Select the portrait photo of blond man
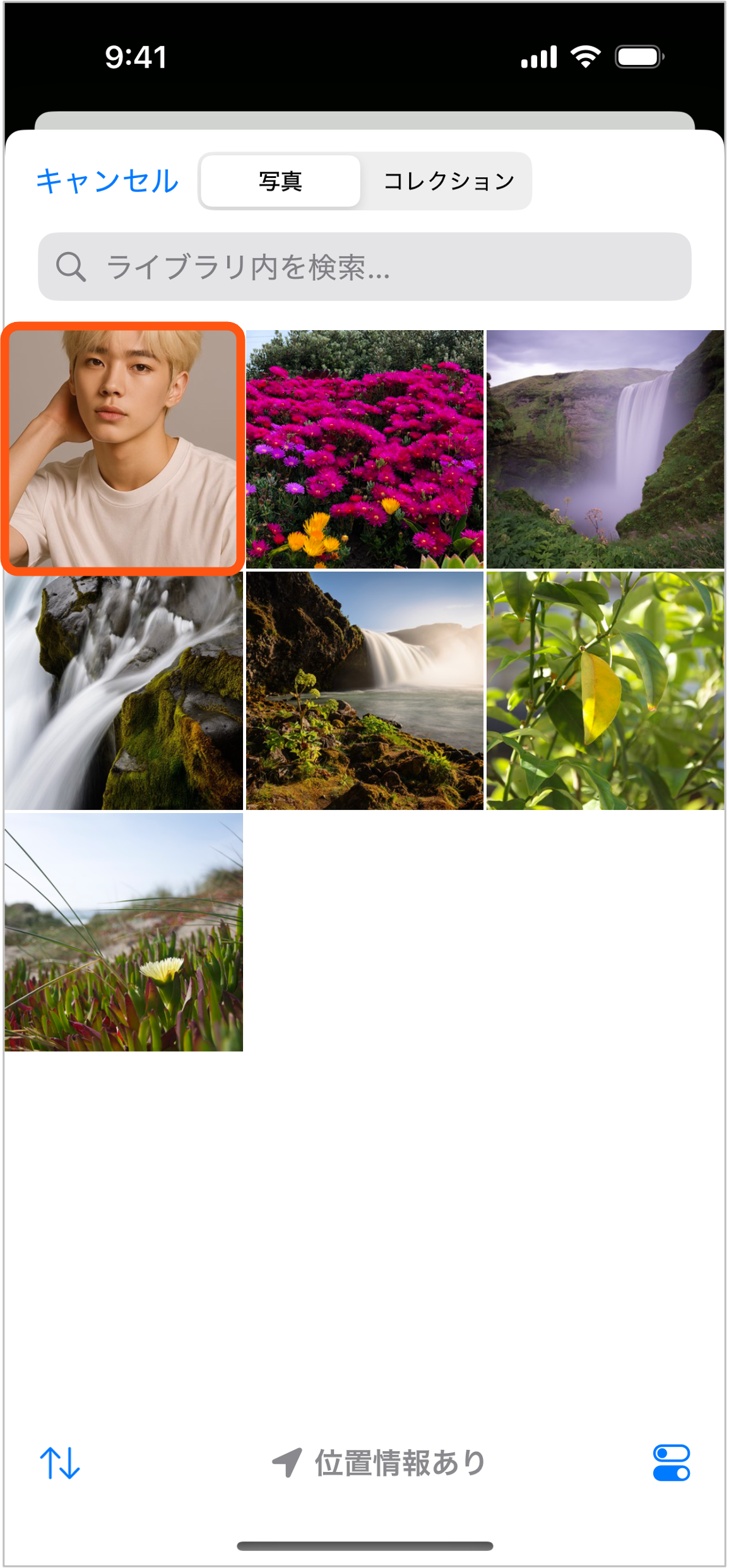The image size is (729, 1568). [x=123, y=449]
